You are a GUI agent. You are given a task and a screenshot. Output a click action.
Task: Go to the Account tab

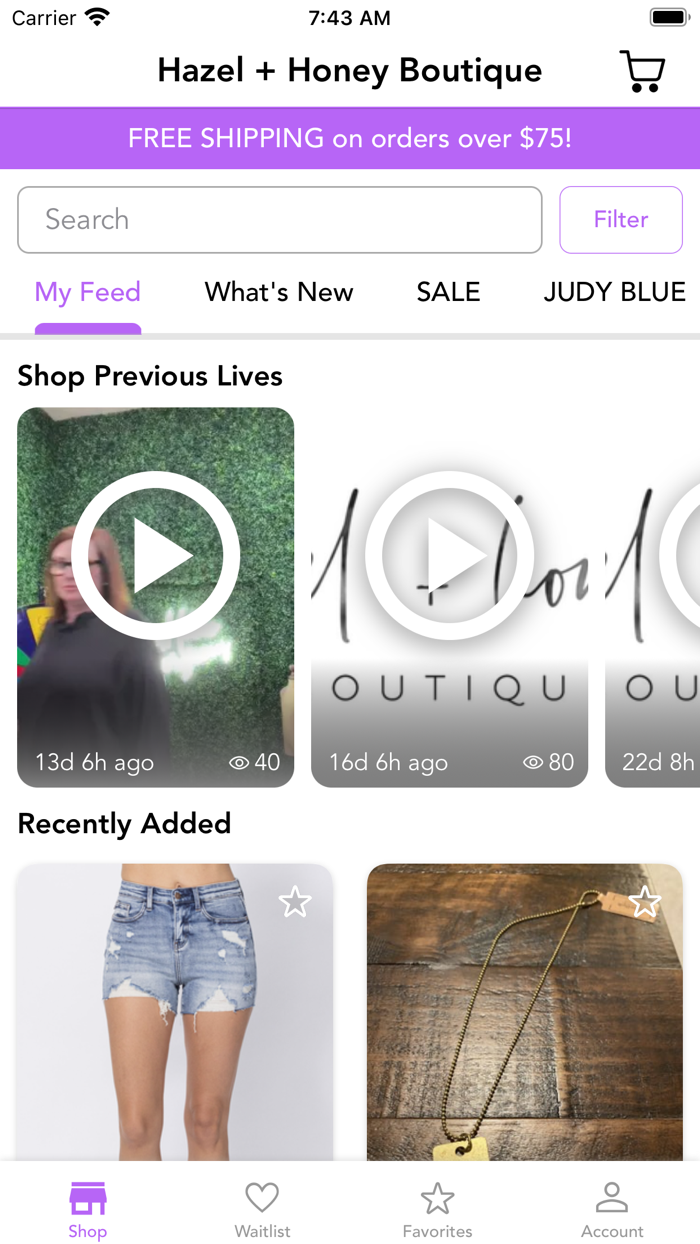click(x=612, y=1209)
